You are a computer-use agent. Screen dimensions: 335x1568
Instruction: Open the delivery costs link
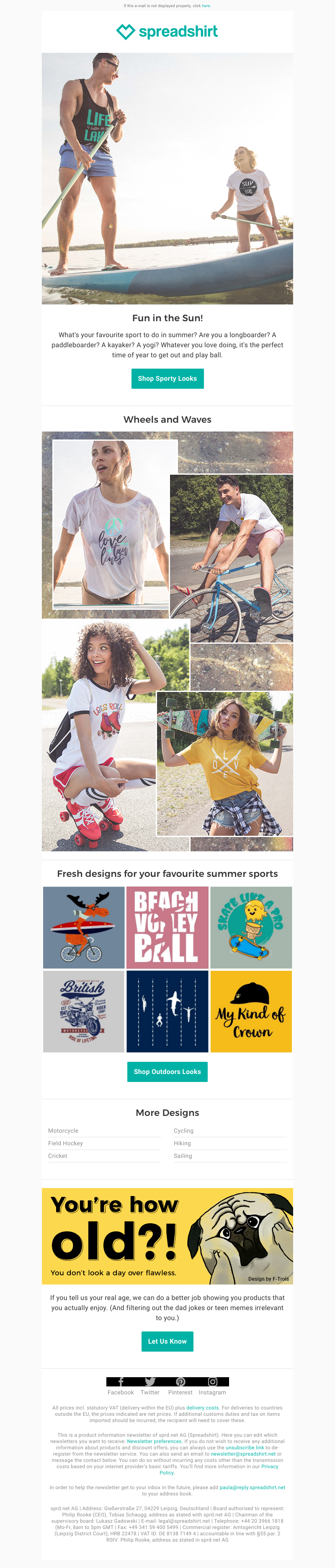pyautogui.click(x=202, y=1407)
